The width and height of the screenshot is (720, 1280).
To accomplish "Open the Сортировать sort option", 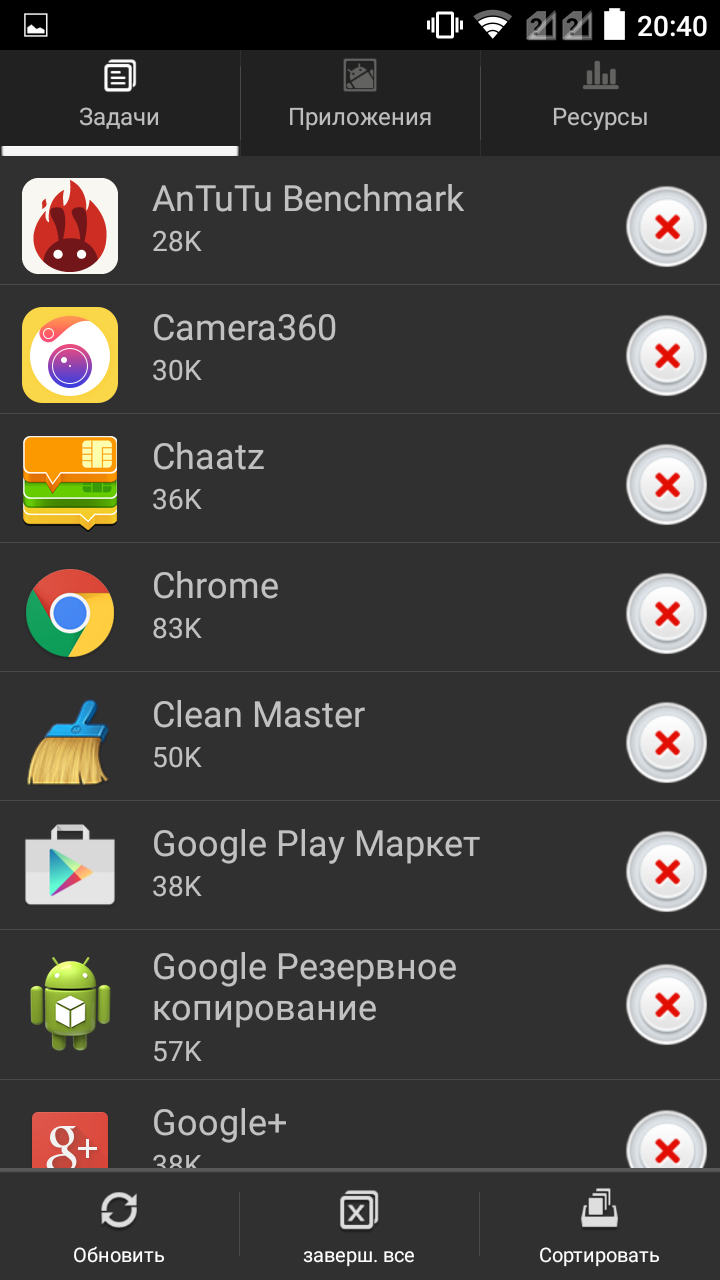I will 599,1226.
